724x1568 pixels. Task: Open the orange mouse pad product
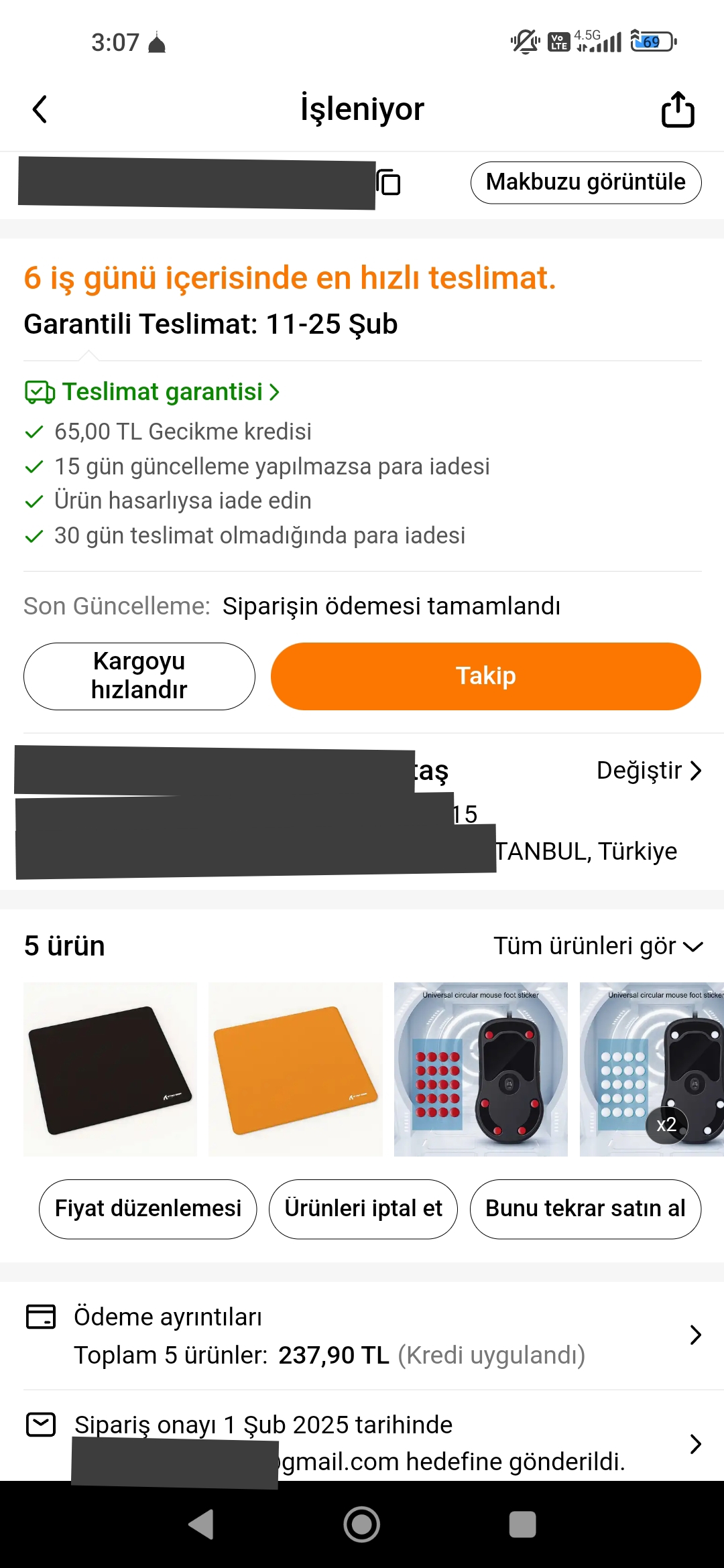[x=295, y=1069]
